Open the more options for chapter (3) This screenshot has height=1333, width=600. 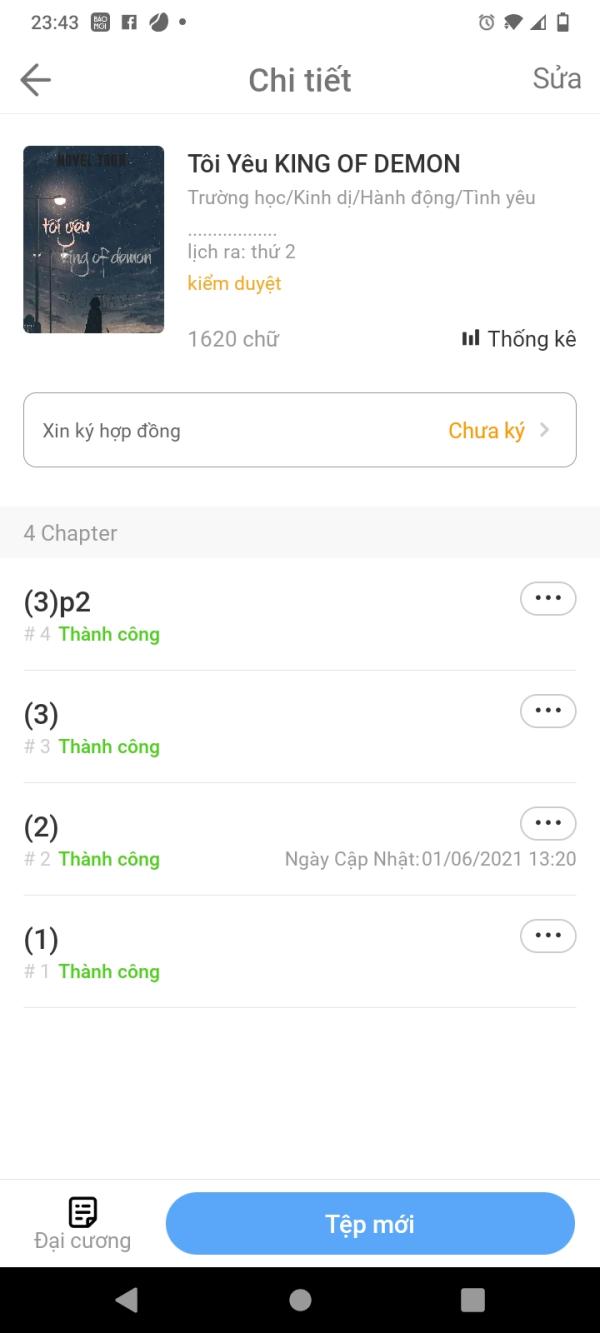click(x=548, y=711)
